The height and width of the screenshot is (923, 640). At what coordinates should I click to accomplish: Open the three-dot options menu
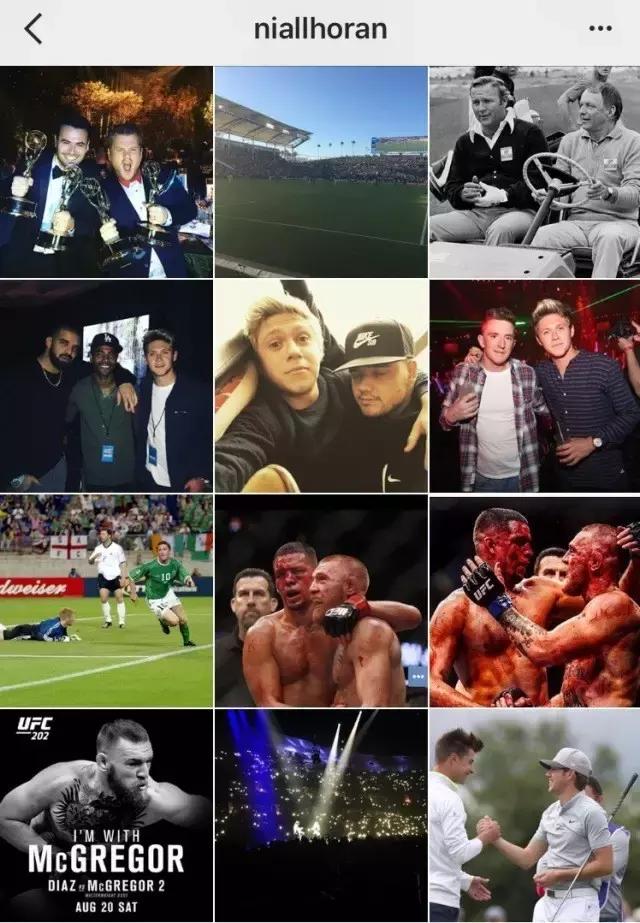tap(600, 29)
